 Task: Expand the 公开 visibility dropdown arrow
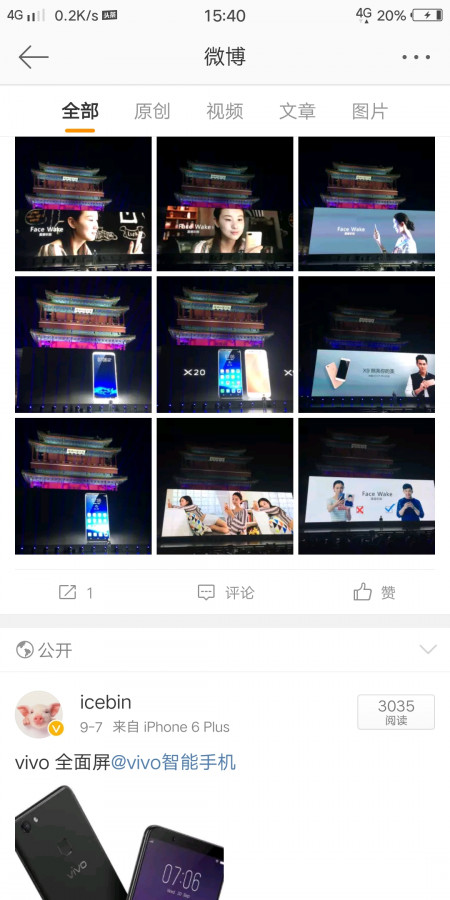tap(428, 650)
